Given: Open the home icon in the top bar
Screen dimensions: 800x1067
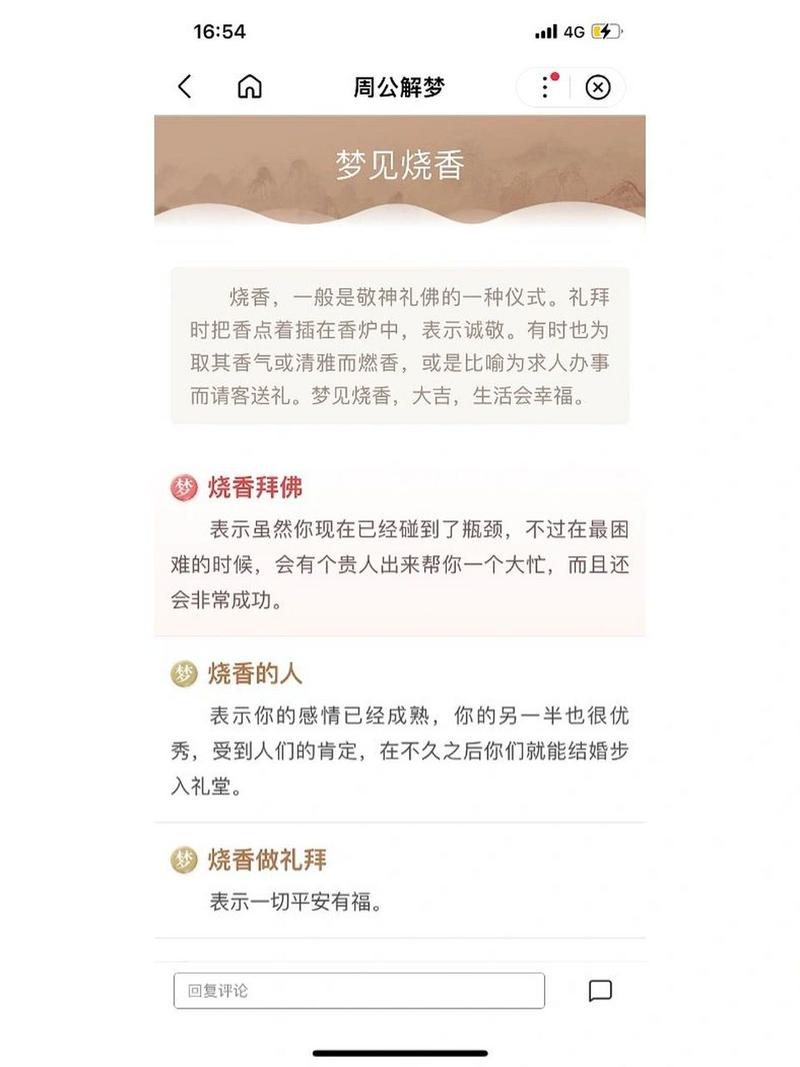Looking at the screenshot, I should [249, 87].
